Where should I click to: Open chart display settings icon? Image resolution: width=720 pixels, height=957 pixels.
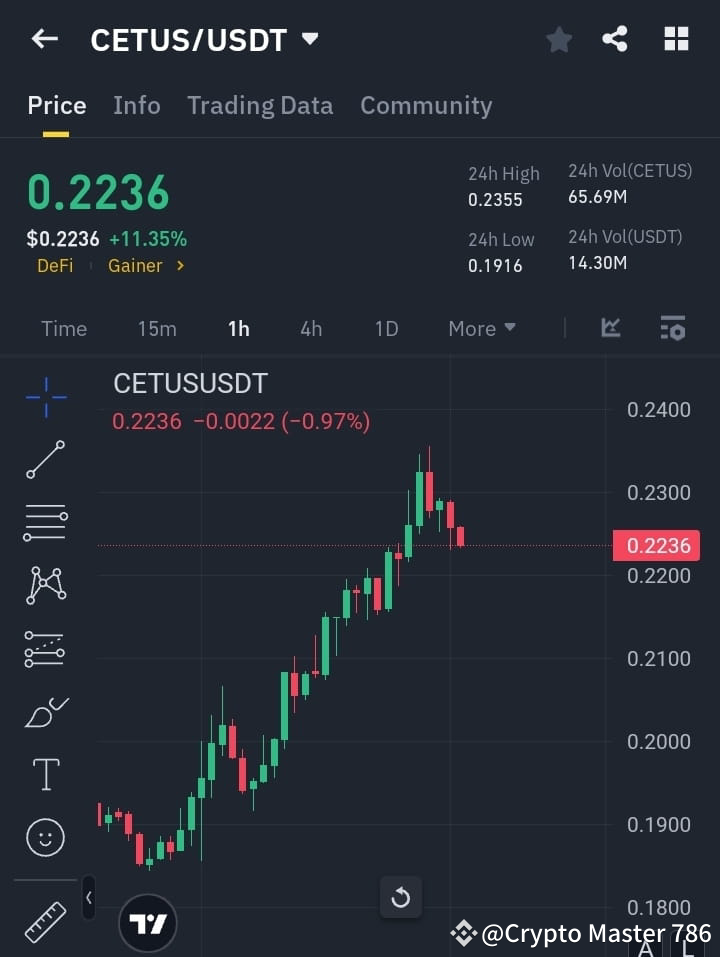click(673, 328)
